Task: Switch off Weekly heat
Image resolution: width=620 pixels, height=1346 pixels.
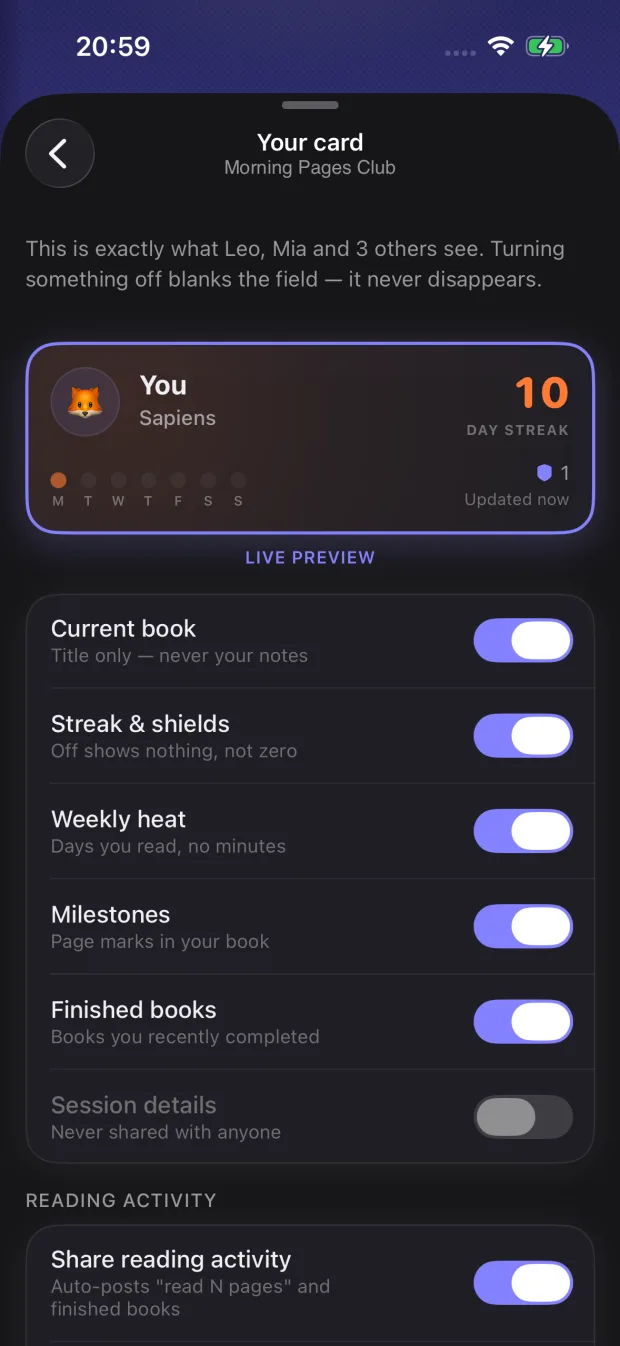Action: click(523, 831)
